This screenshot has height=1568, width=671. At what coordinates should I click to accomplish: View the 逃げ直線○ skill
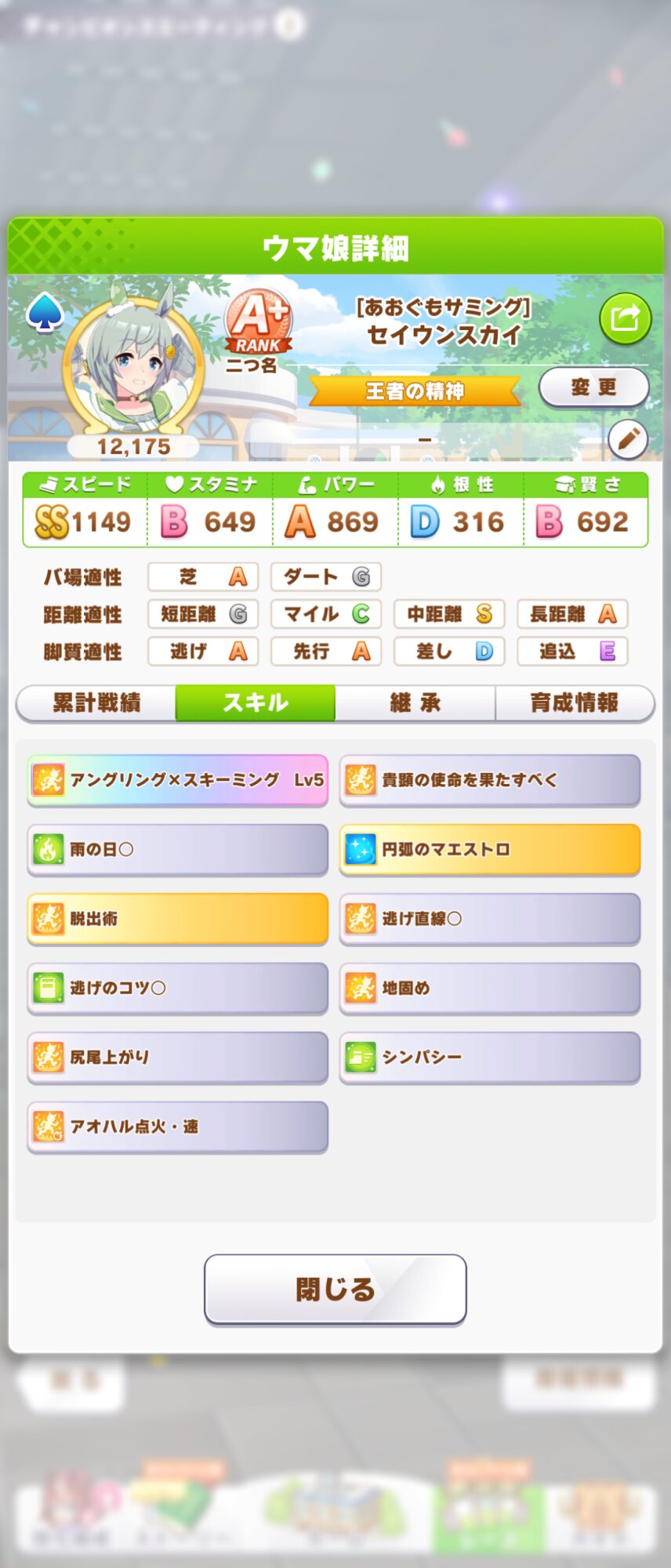[490, 918]
